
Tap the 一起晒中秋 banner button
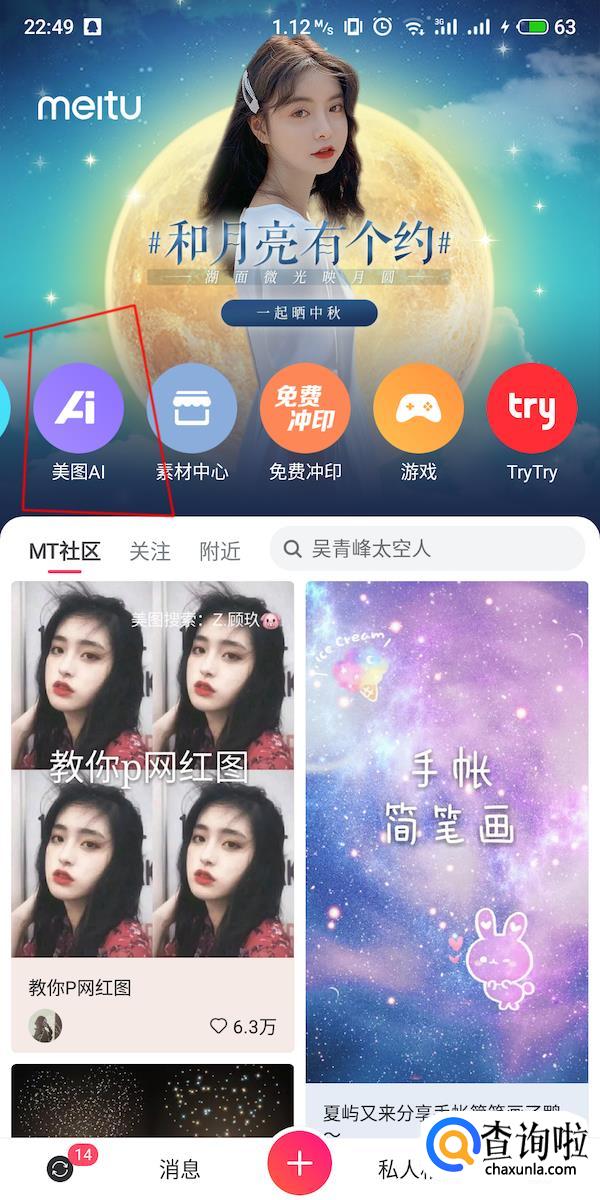point(299,313)
